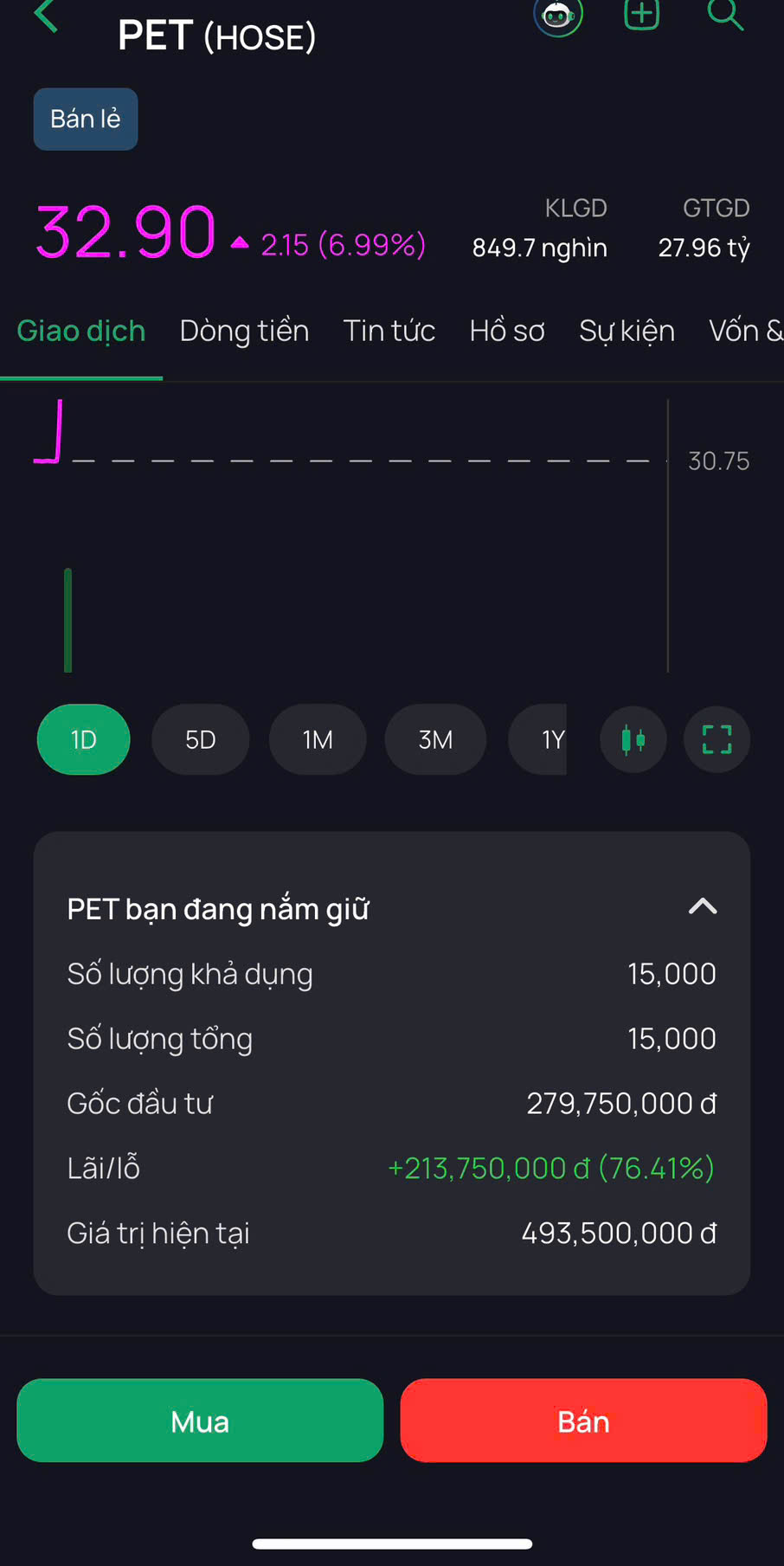Switch to the Hồ sơ tab

tap(507, 331)
